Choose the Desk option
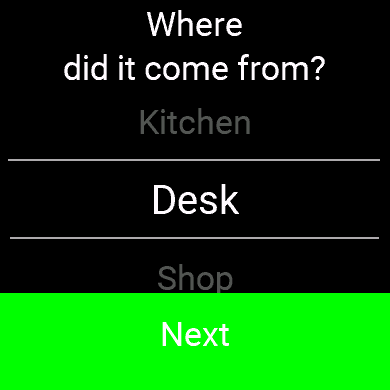390x390 pixels. coord(195,199)
